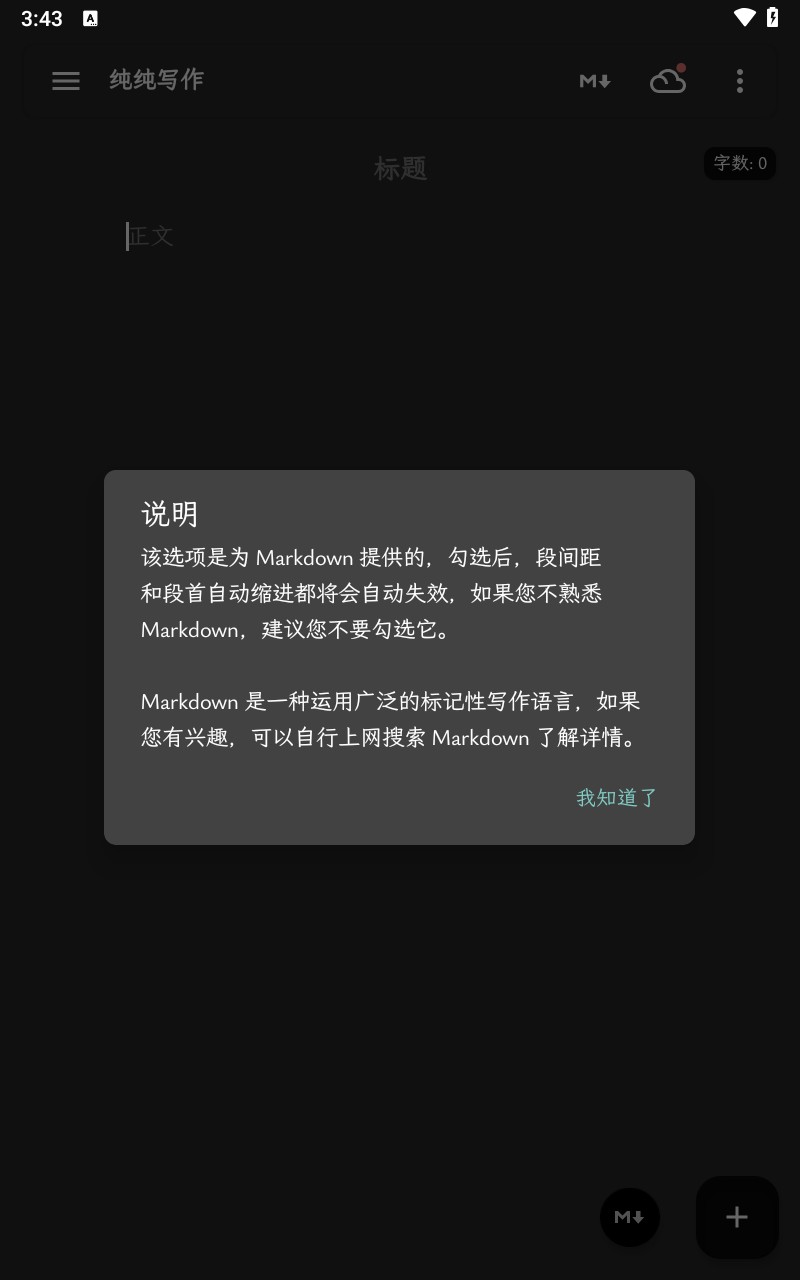Viewport: 800px width, 1280px height.
Task: Click the cursor position in the body field
Action: pos(127,236)
